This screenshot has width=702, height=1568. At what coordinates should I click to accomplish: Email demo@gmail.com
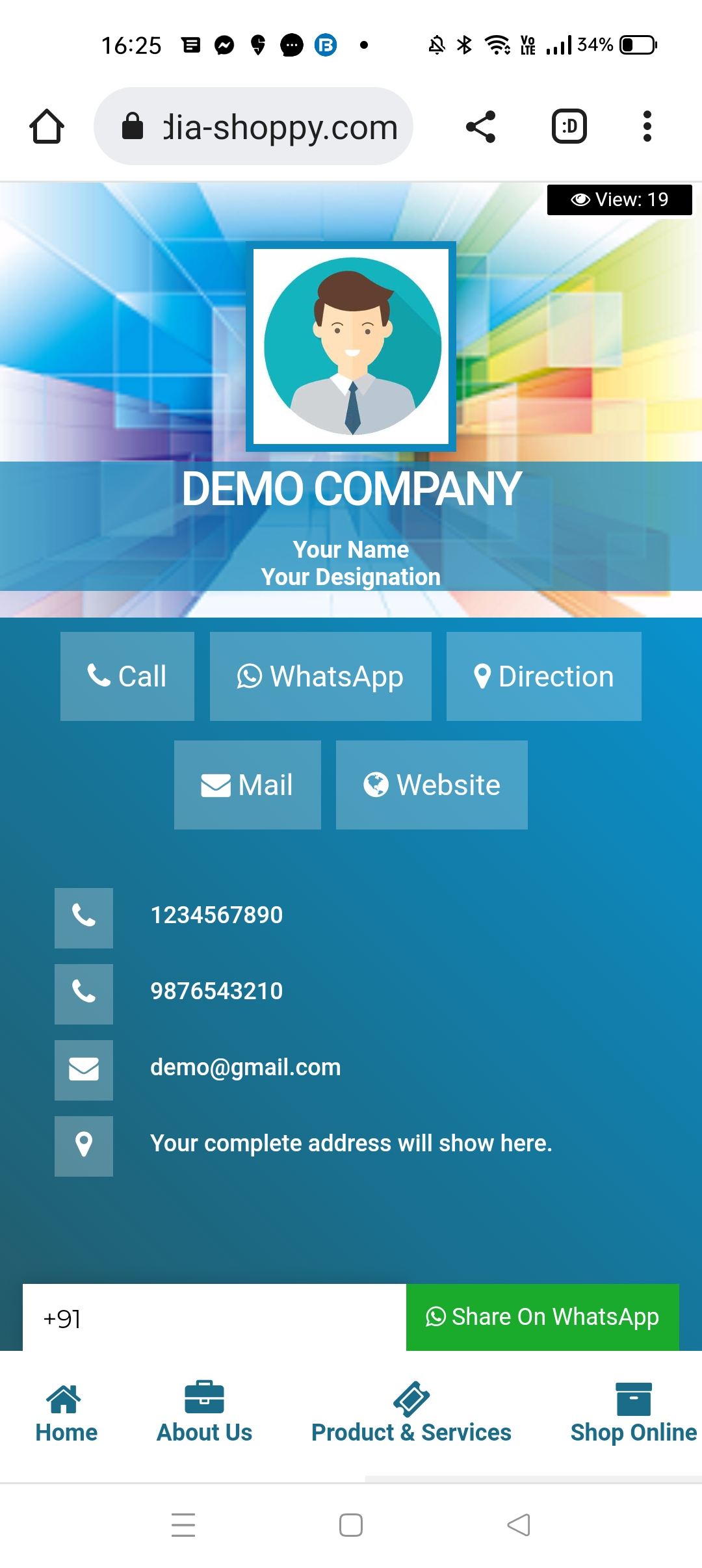click(245, 1067)
